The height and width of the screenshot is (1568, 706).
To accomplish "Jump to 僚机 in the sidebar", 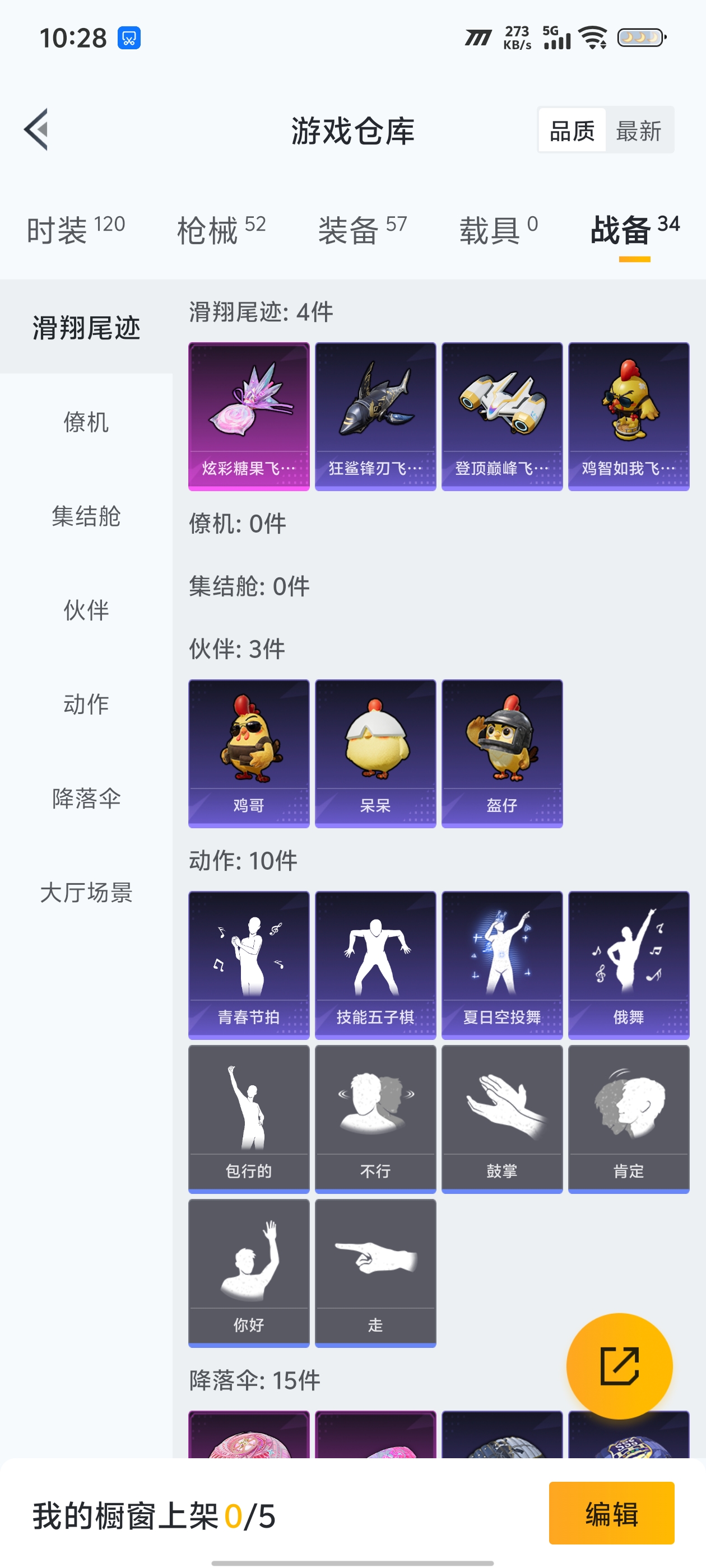I will (86, 422).
